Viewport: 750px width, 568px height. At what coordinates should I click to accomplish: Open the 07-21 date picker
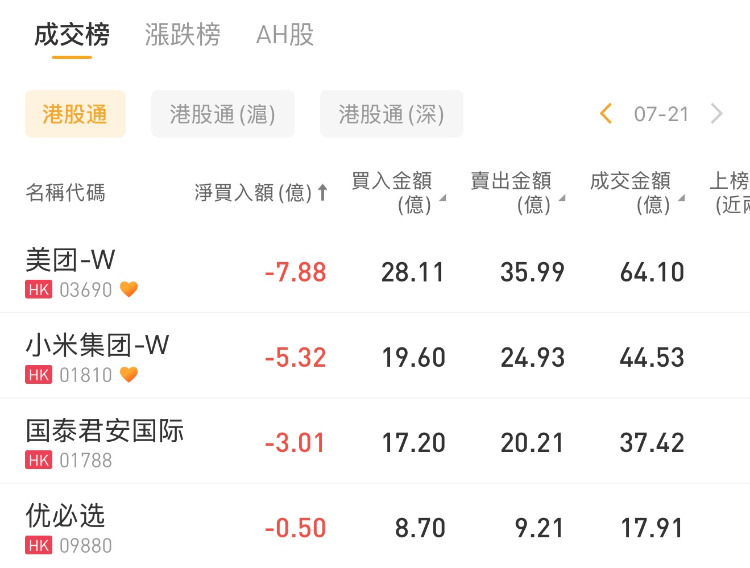tap(661, 114)
